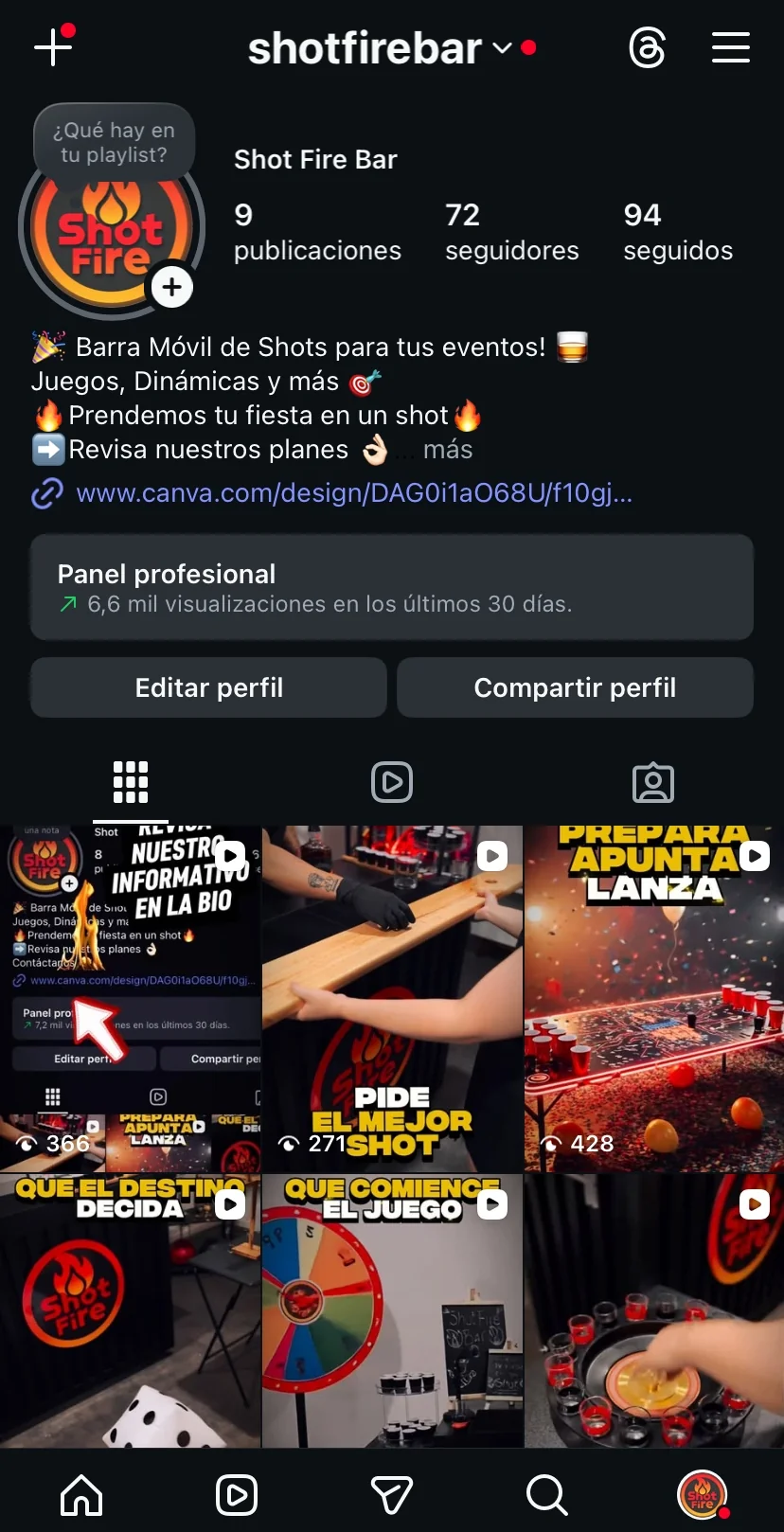The height and width of the screenshot is (1532, 784).
Task: Open the link chain icon beside the URL
Action: pyautogui.click(x=45, y=493)
